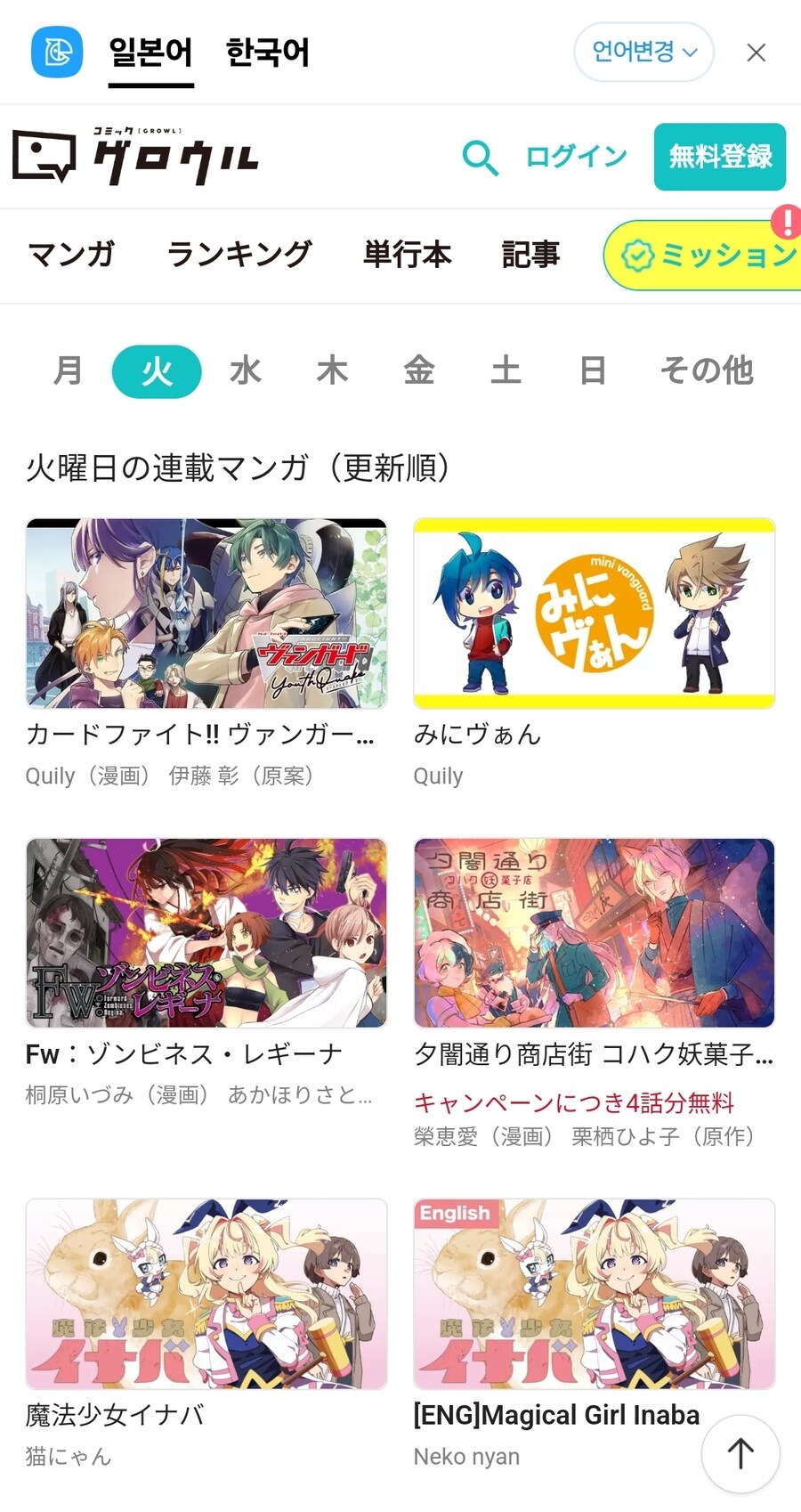
Task: Select the 金 weekday filter
Action: pyautogui.click(x=419, y=370)
